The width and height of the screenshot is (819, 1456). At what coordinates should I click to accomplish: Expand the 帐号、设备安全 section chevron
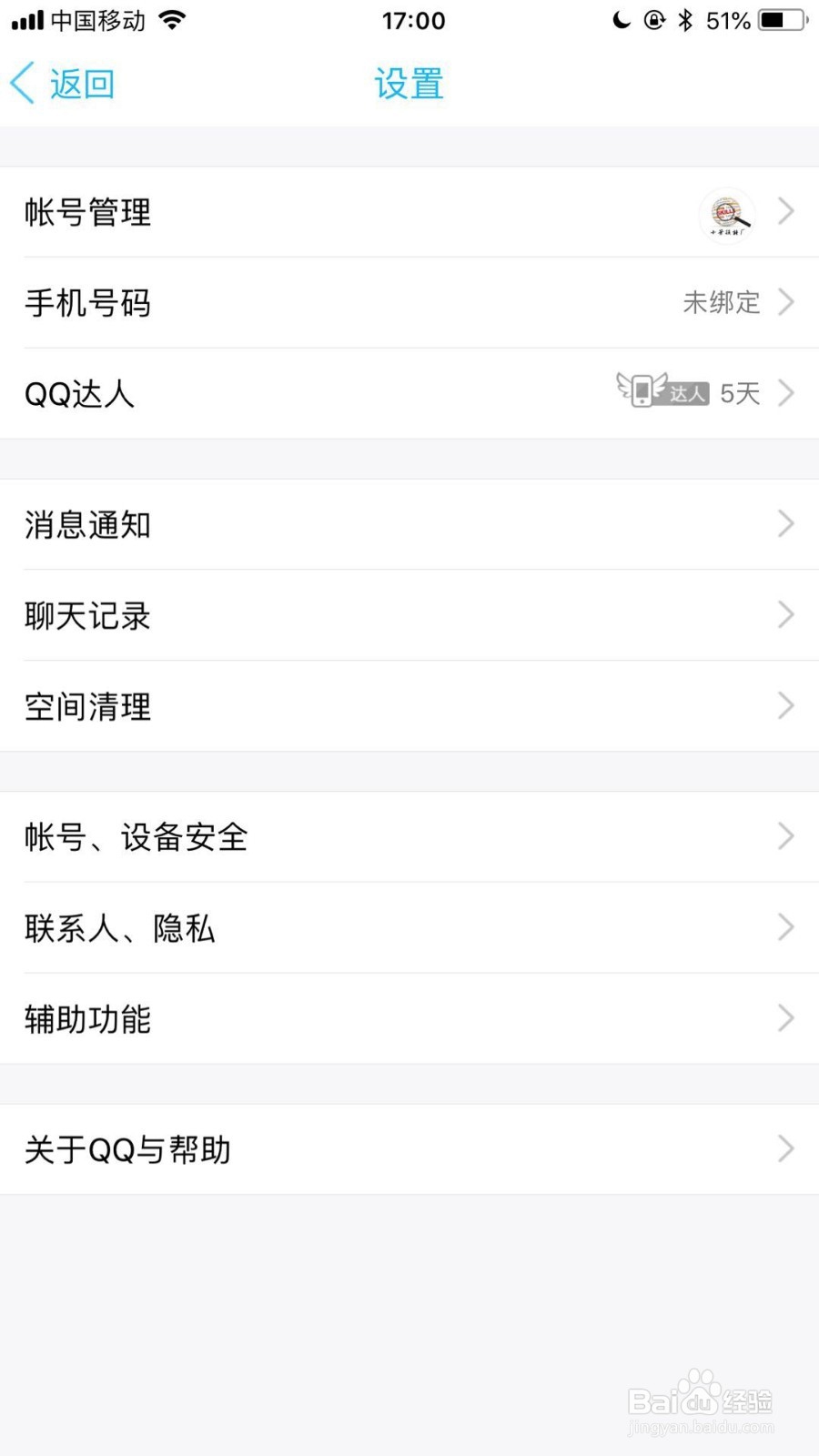click(785, 836)
